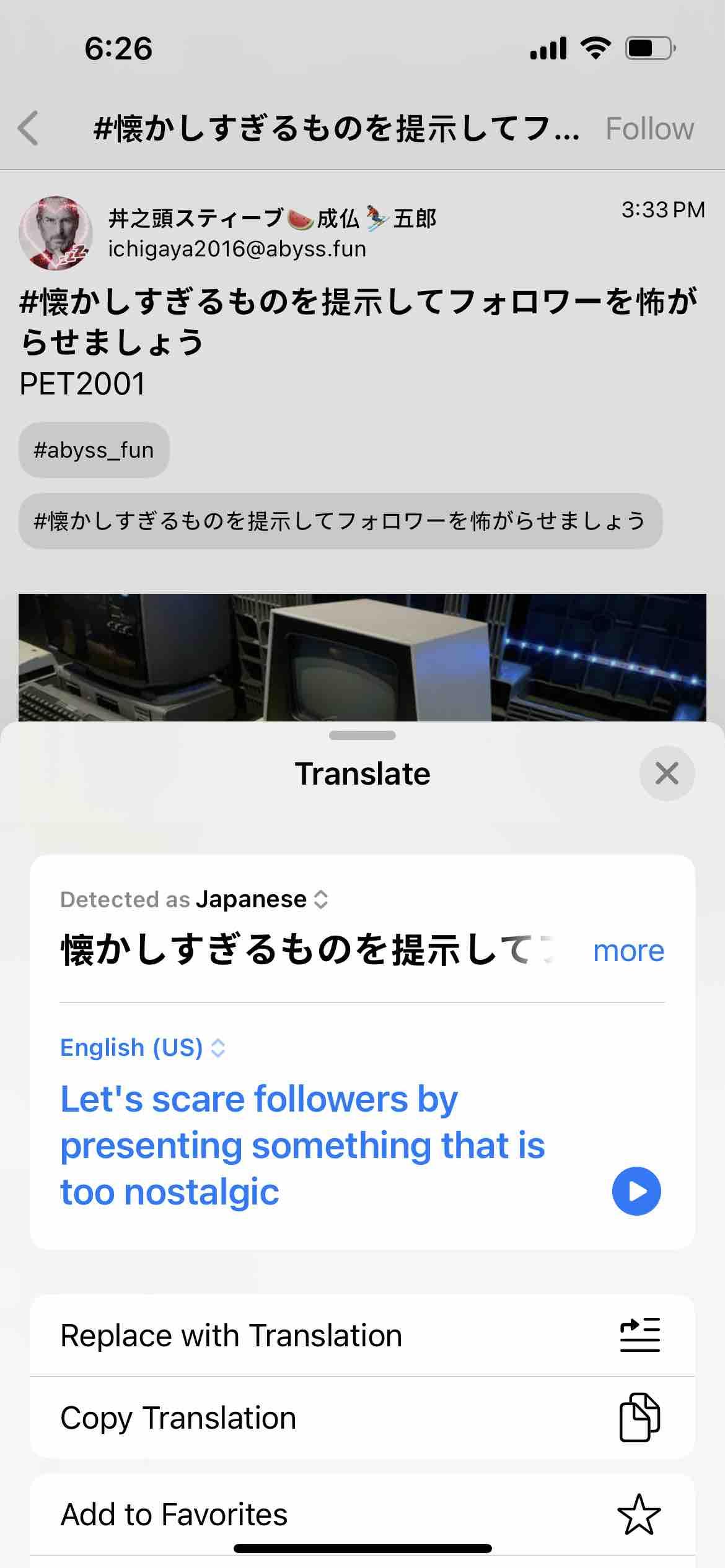Open the attached computer photo
This screenshot has height=1568, width=725.
[362, 658]
